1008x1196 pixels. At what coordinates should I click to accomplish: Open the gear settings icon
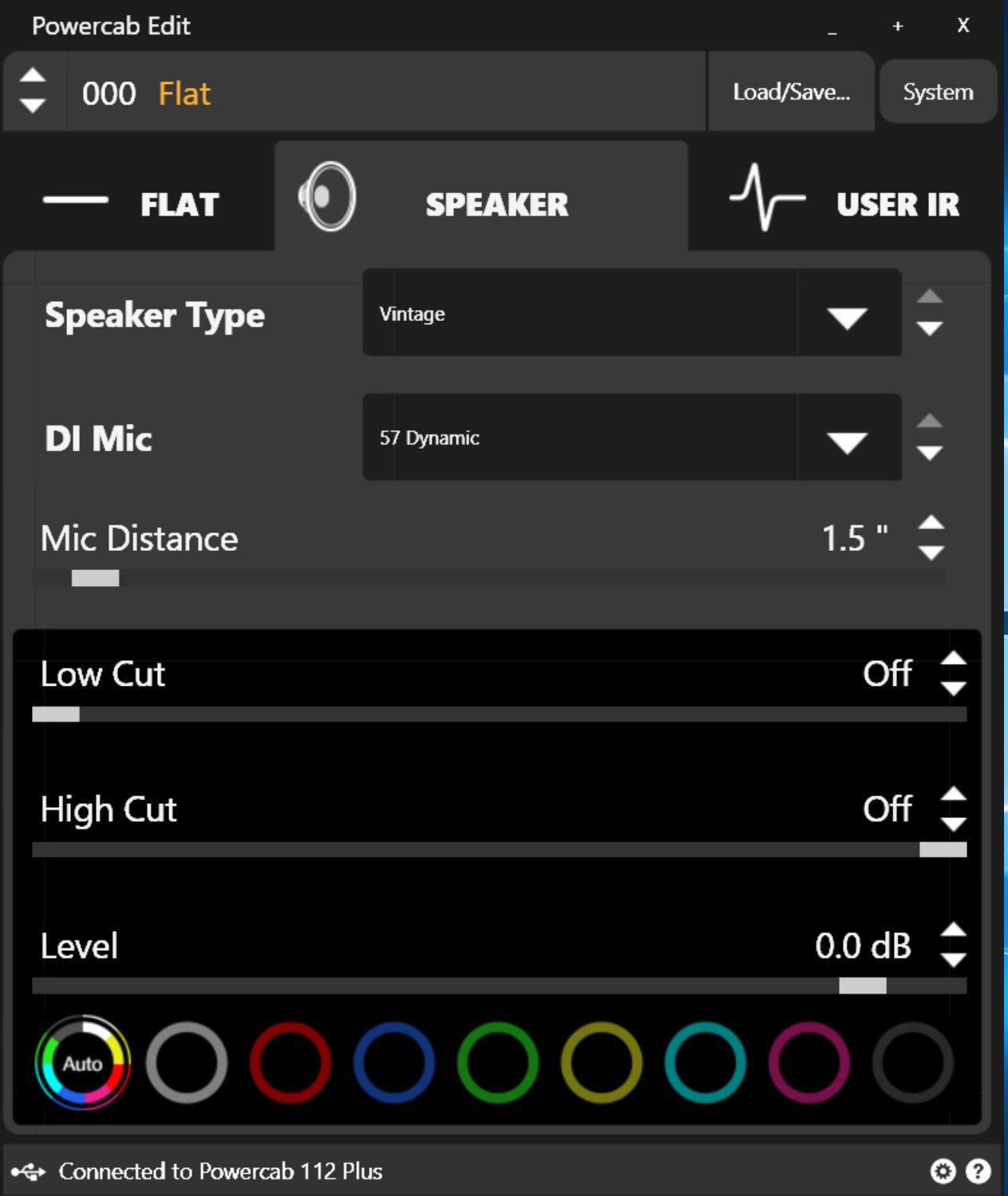943,1171
